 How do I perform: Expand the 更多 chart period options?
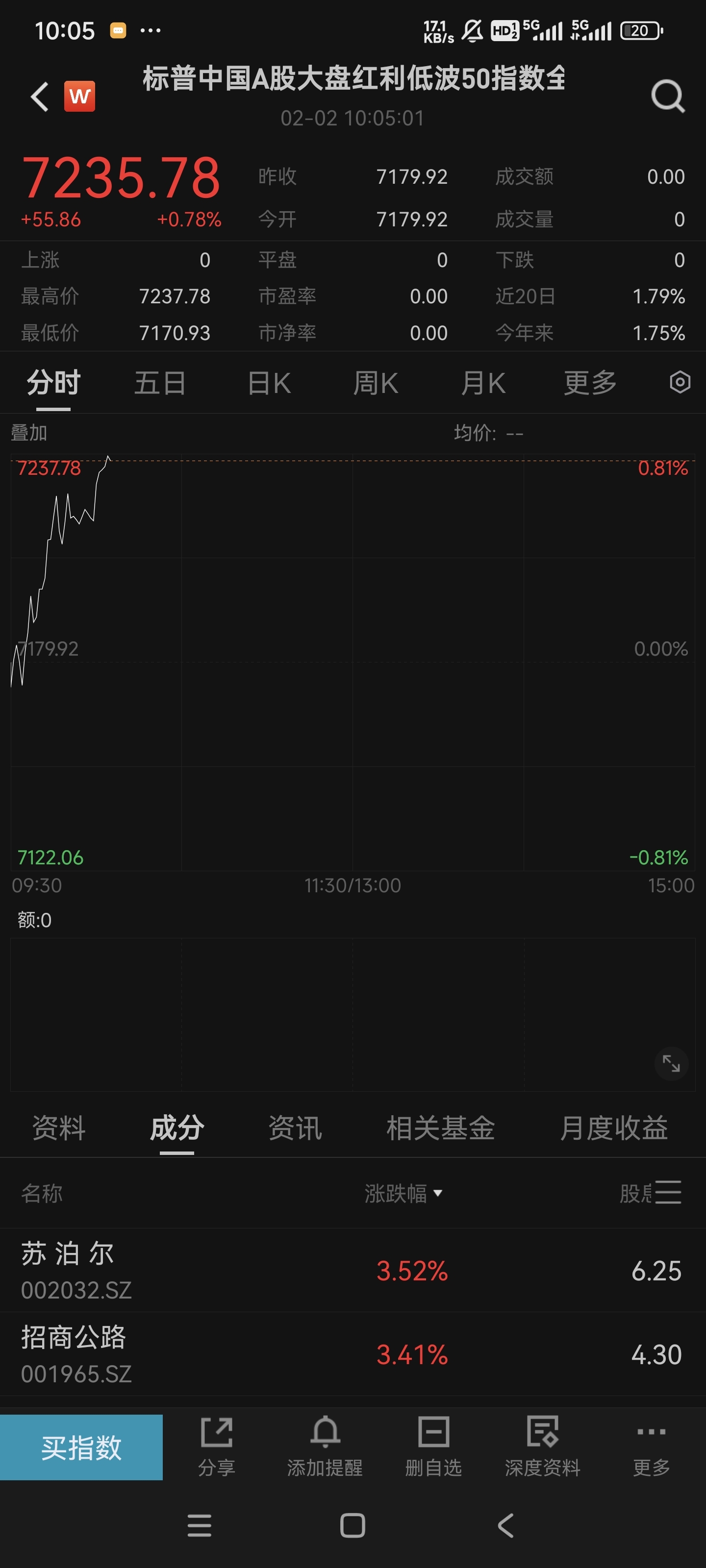[590, 384]
